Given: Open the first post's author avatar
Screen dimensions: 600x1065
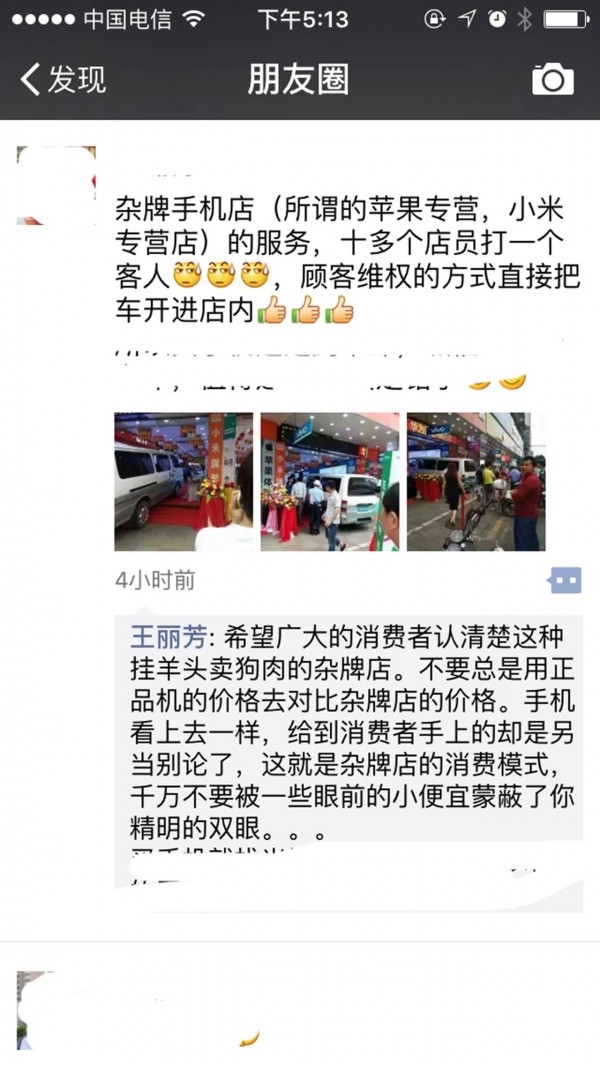Looking at the screenshot, I should click(x=56, y=186).
